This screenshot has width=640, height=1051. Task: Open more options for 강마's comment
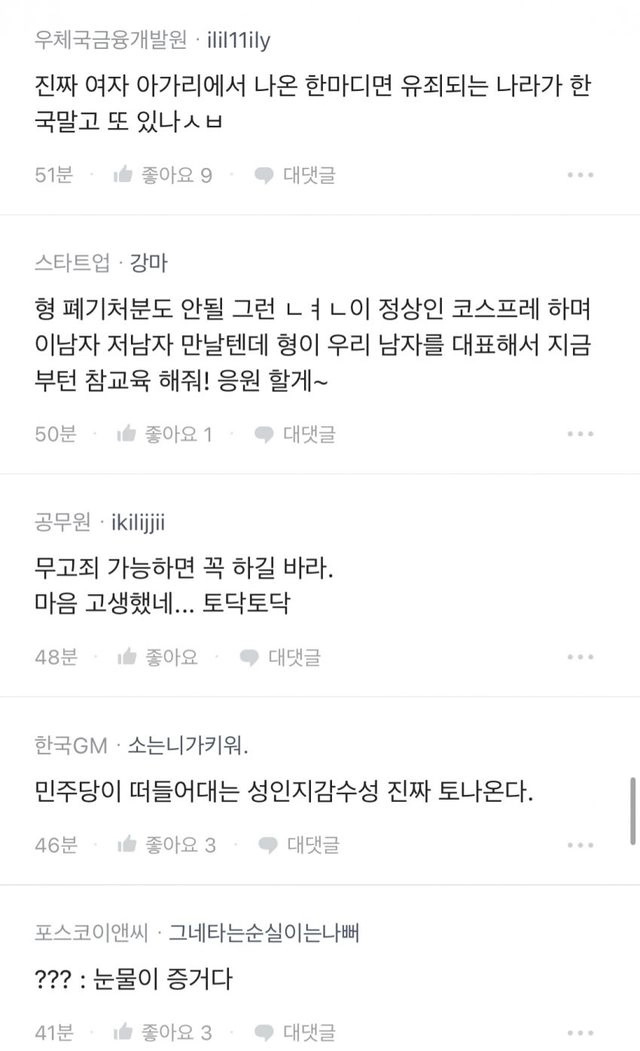click(581, 434)
